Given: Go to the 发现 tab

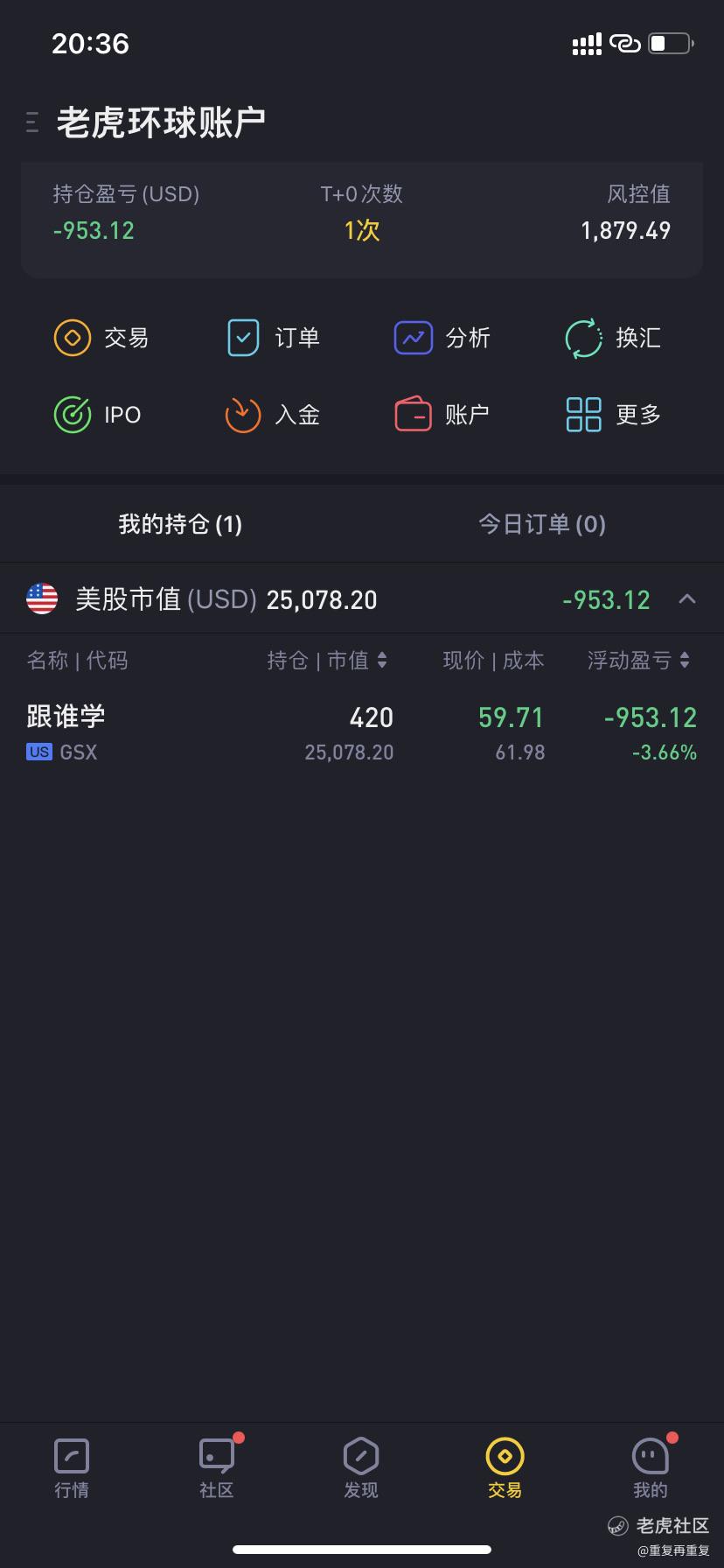Looking at the screenshot, I should 361,1468.
